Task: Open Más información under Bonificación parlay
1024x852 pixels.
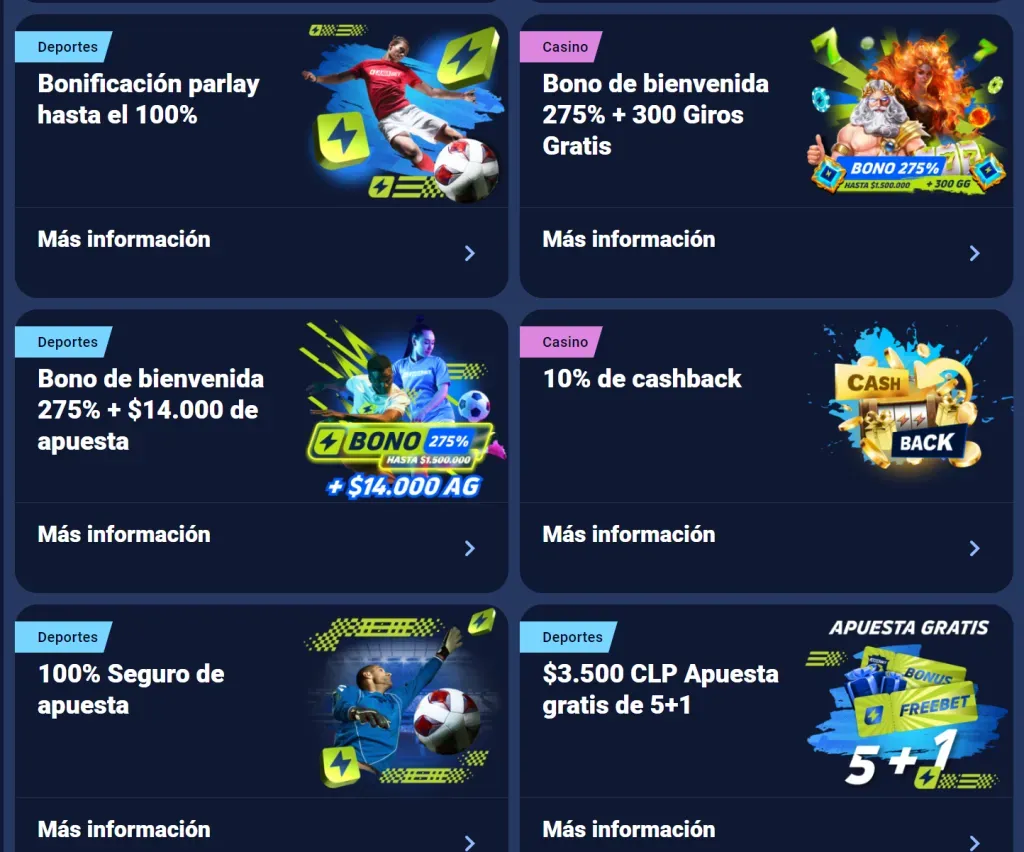Action: click(x=124, y=240)
